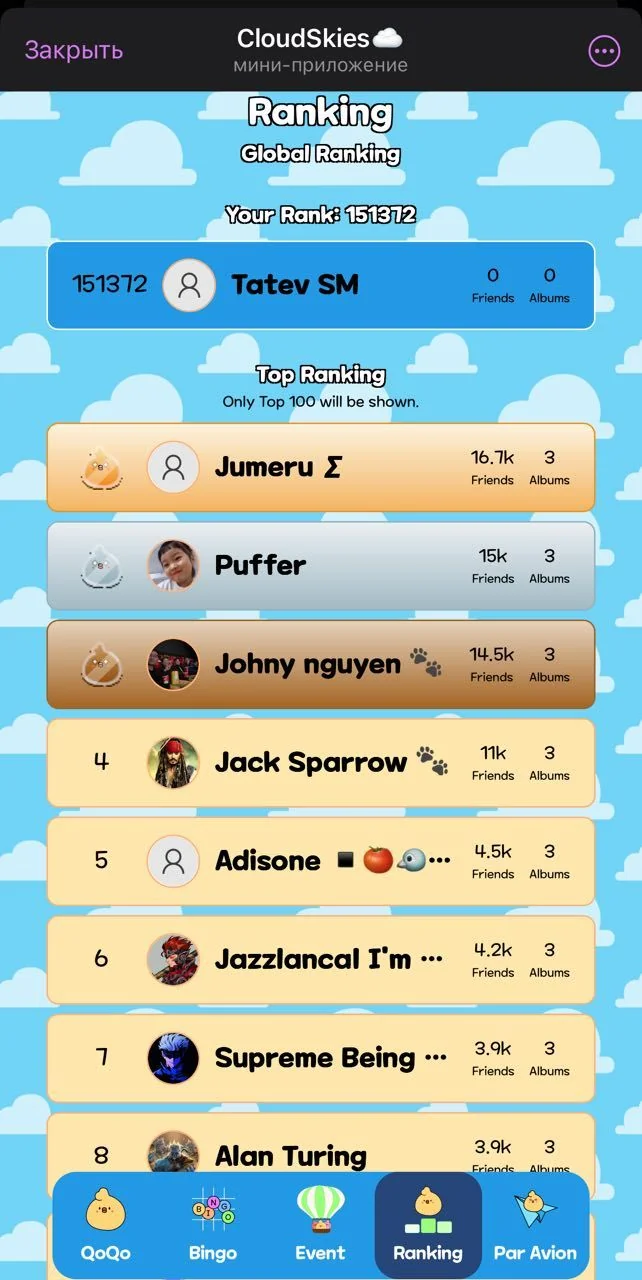Go to the Par Avion tab
The height and width of the screenshot is (1280, 642).
click(x=535, y=1225)
